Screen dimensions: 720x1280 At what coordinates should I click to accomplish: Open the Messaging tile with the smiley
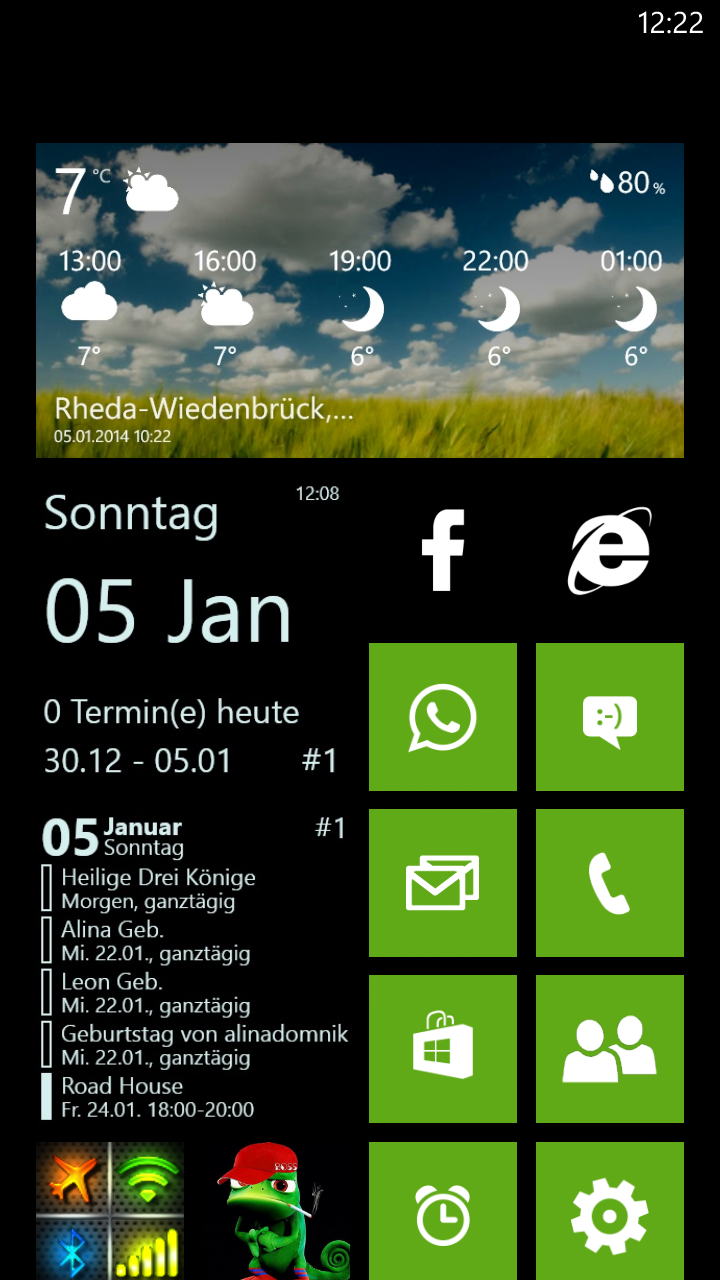coord(610,717)
